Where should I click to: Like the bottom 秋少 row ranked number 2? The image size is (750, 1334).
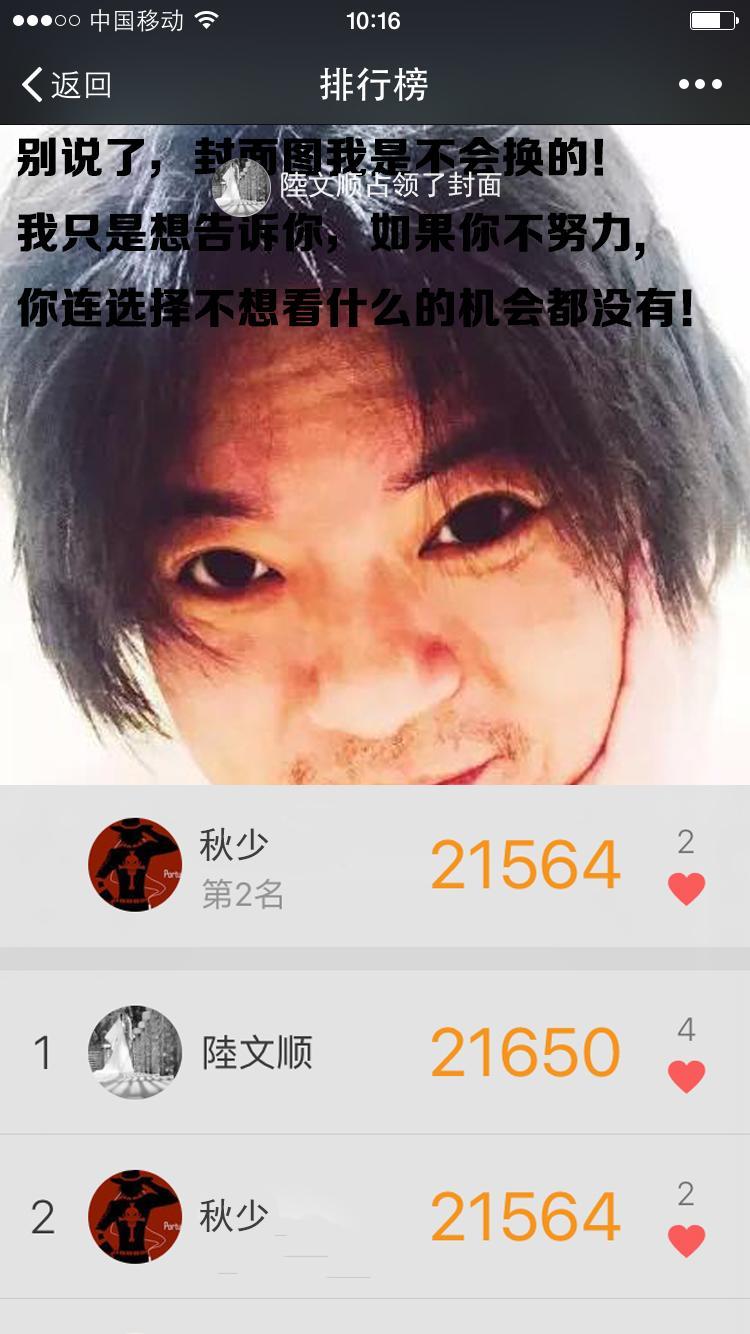coord(686,1240)
